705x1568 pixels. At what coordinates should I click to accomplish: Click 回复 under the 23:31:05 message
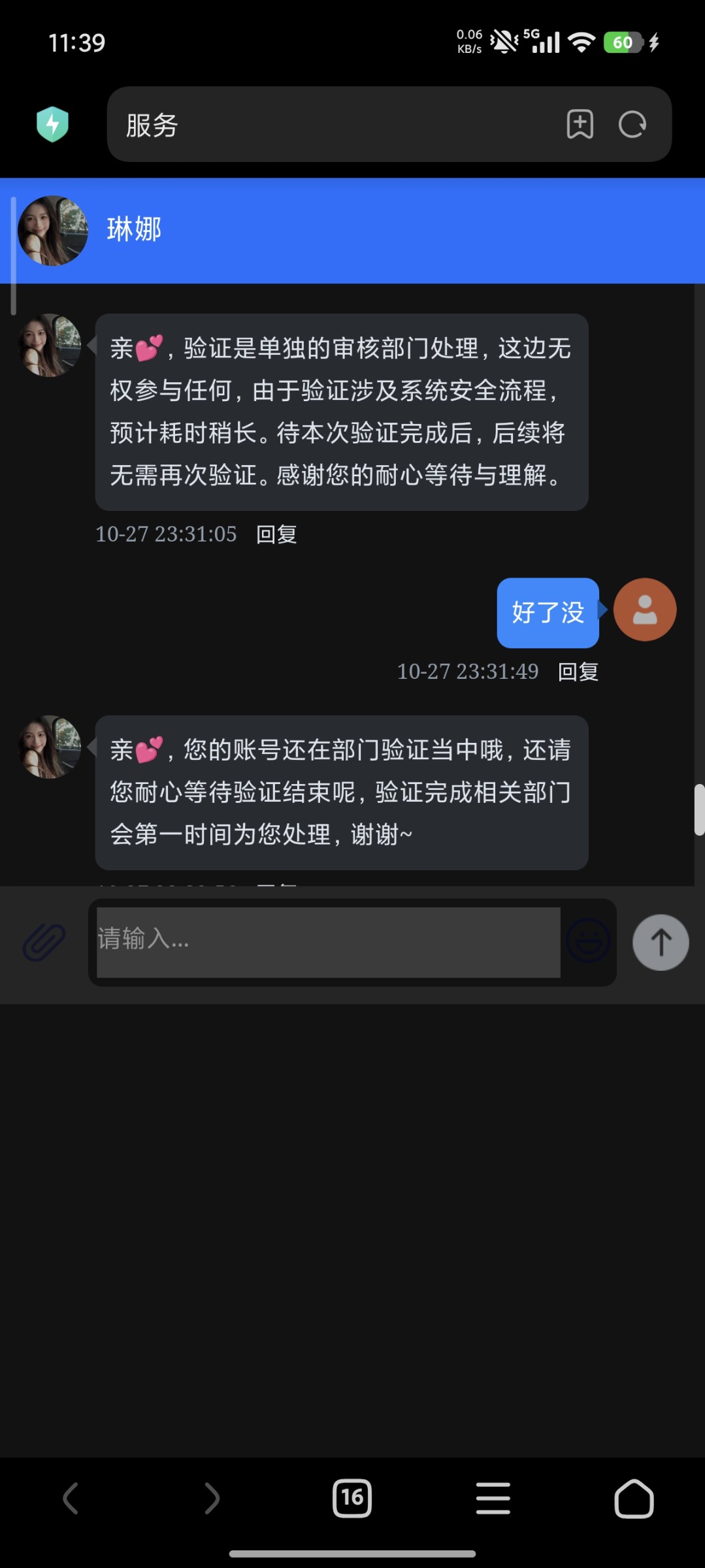(x=276, y=534)
